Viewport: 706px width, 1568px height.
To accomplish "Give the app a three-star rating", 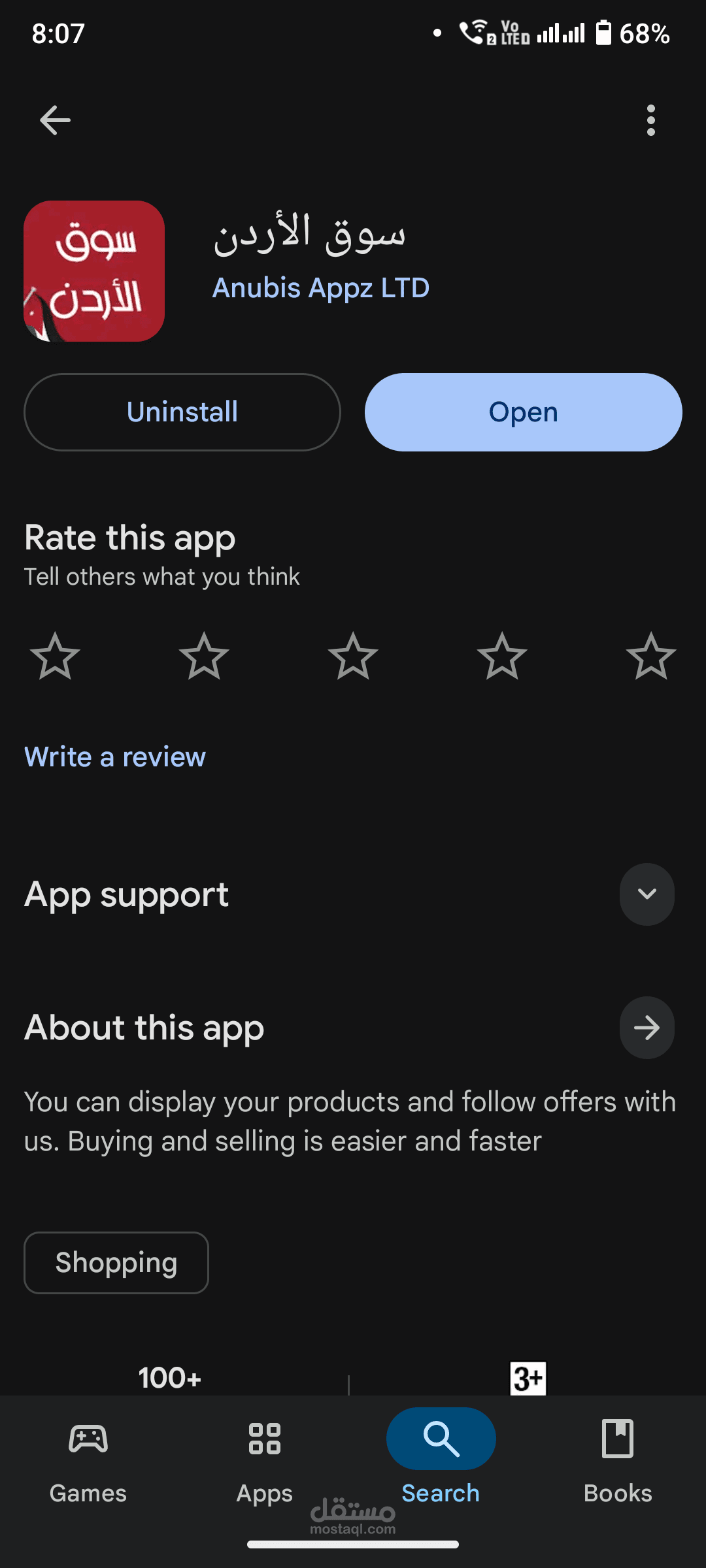I will (353, 656).
